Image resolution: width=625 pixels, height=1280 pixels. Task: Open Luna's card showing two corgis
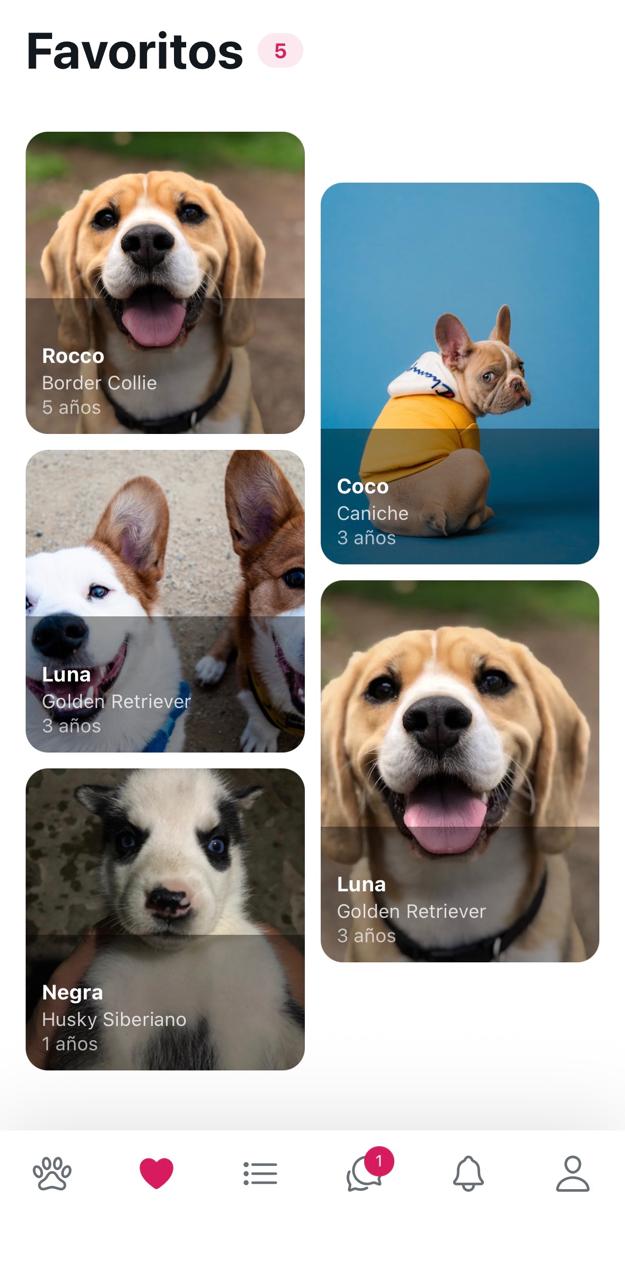165,601
